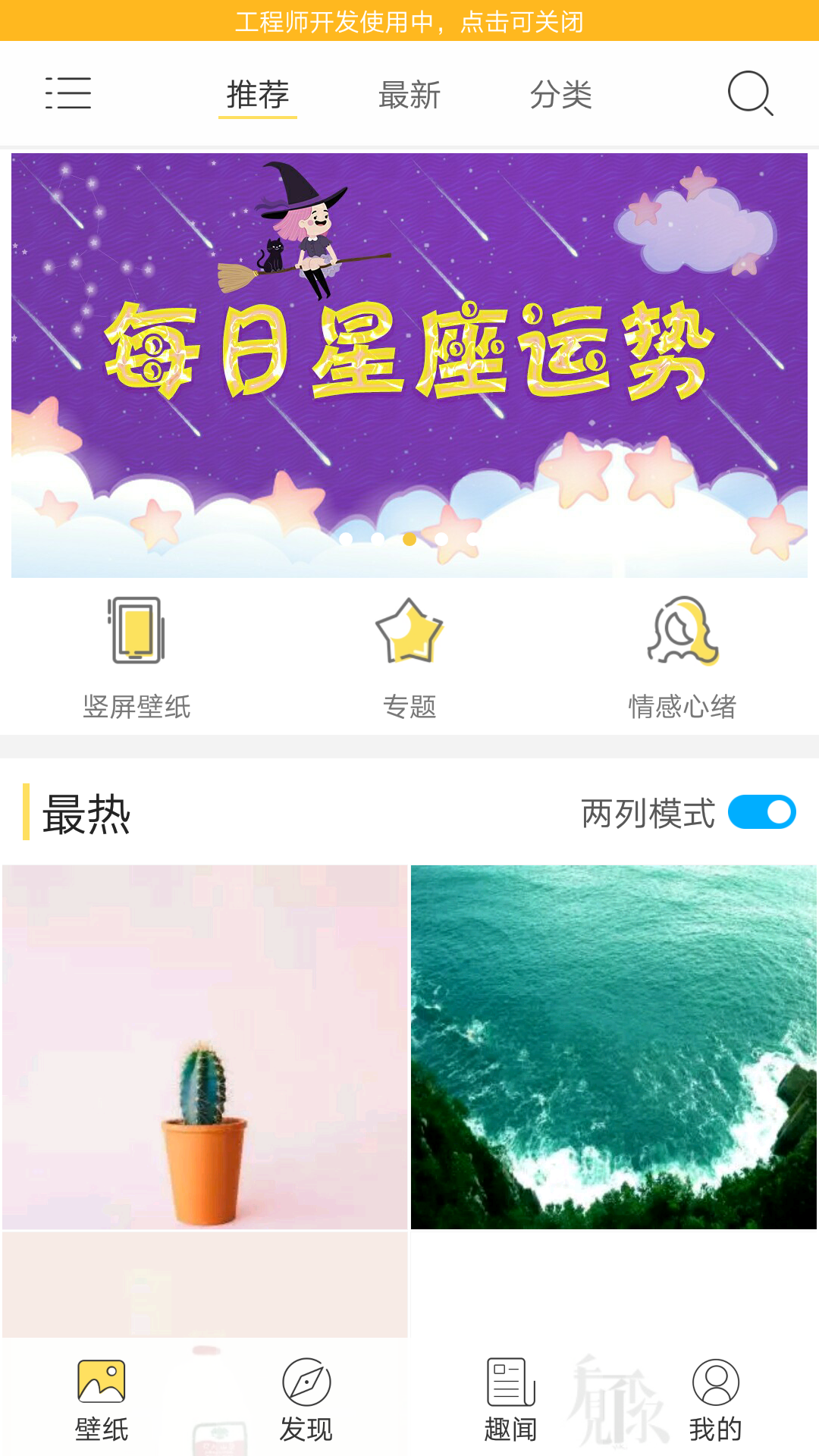
Task: Open the side drawer menu
Action: 68,93
